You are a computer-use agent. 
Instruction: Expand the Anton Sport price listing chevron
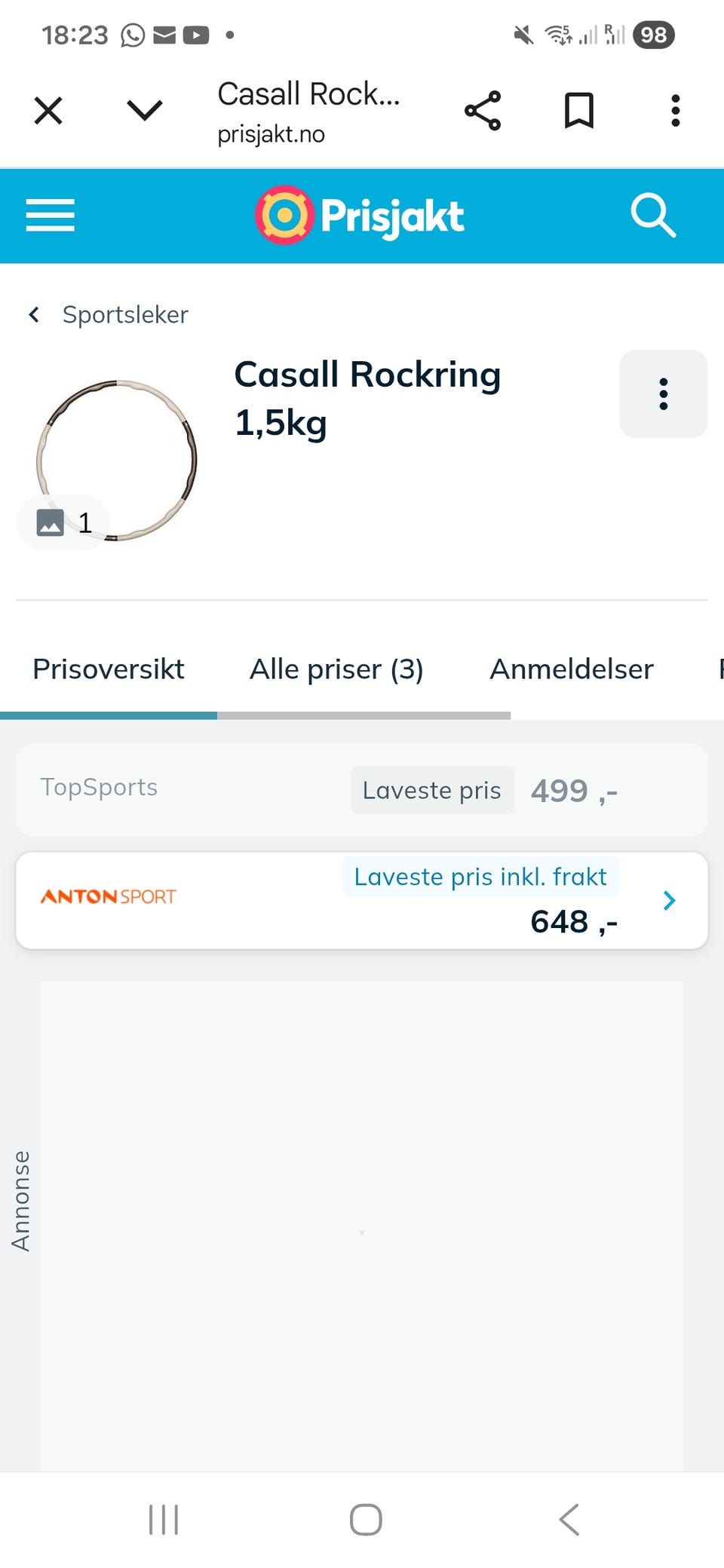click(x=668, y=900)
